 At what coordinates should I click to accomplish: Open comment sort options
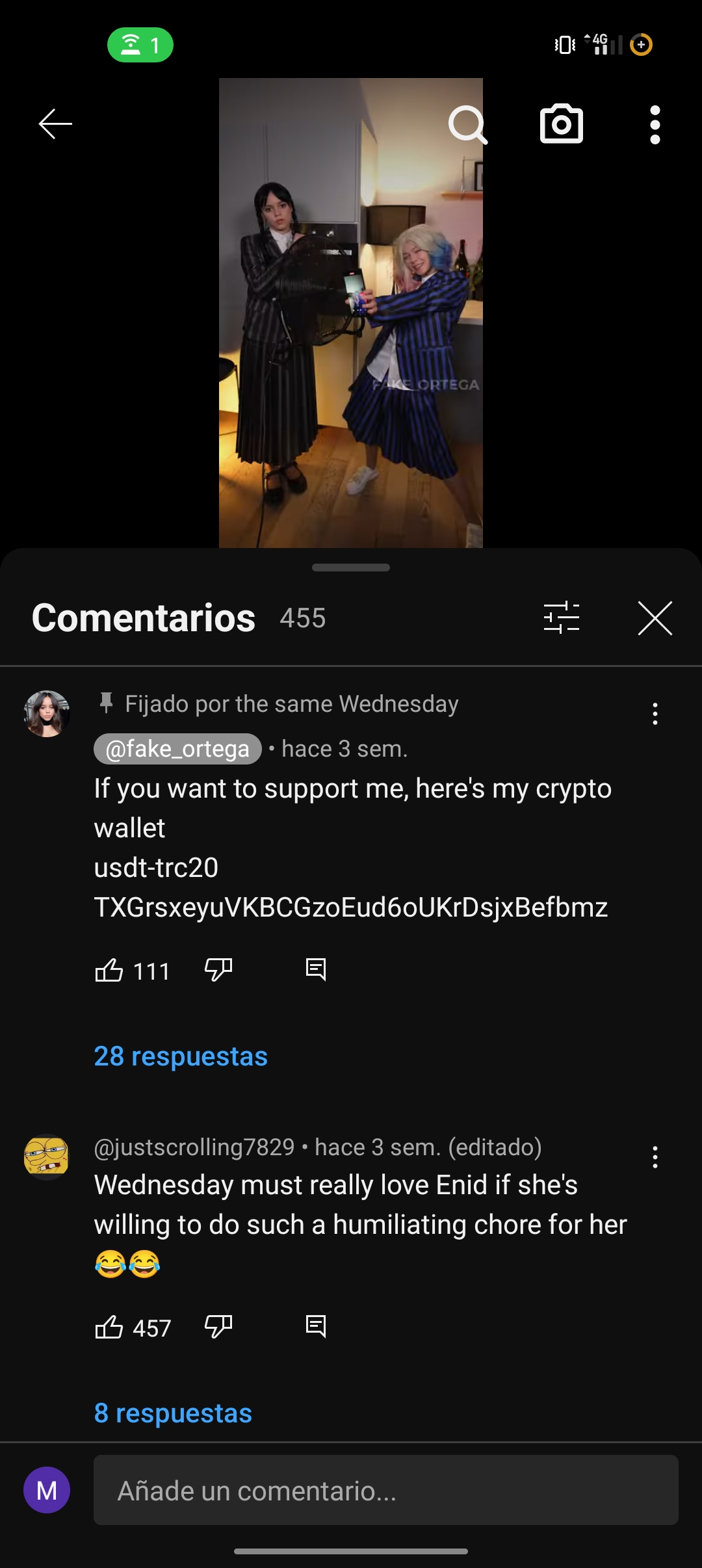click(562, 617)
